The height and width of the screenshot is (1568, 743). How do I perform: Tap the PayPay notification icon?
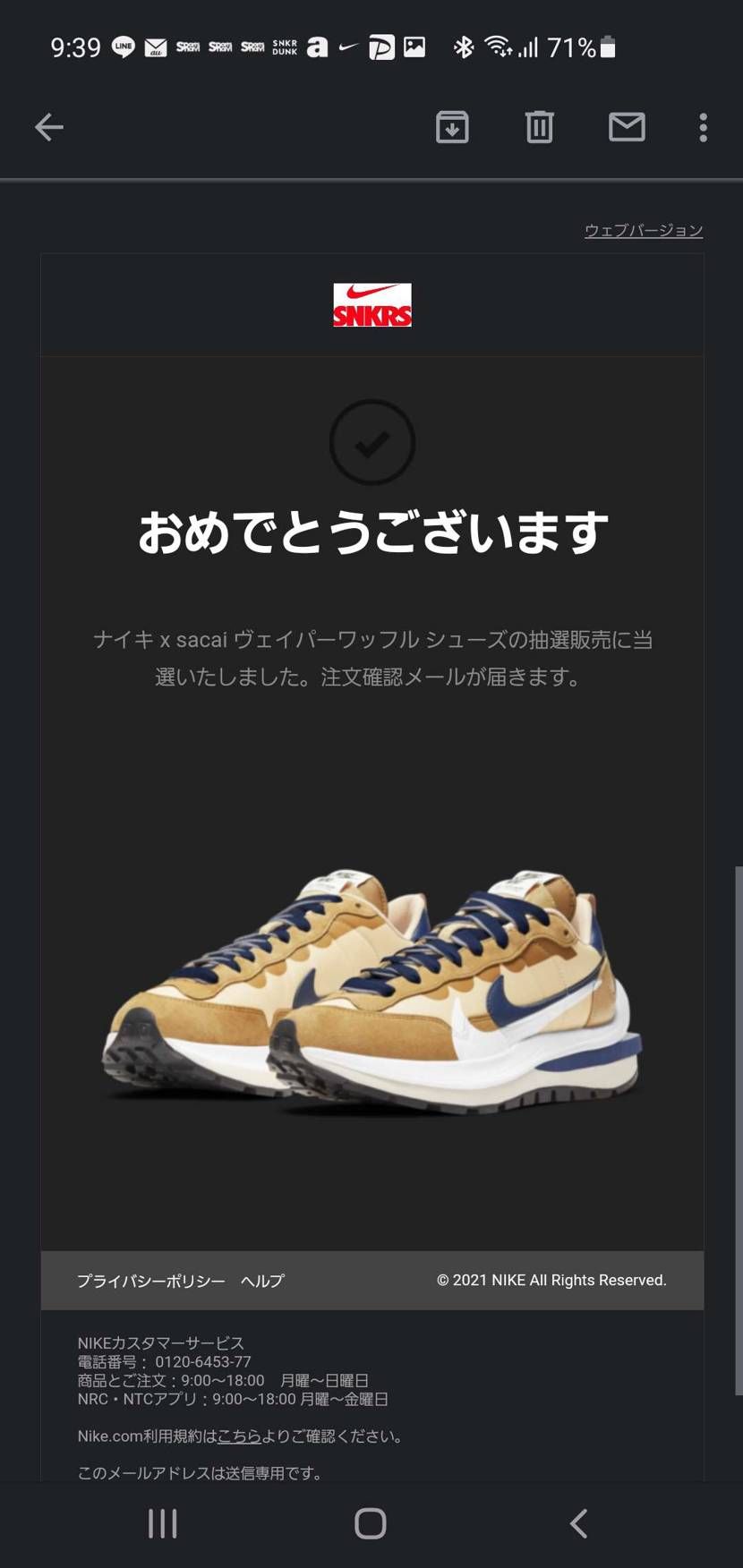pos(382,47)
